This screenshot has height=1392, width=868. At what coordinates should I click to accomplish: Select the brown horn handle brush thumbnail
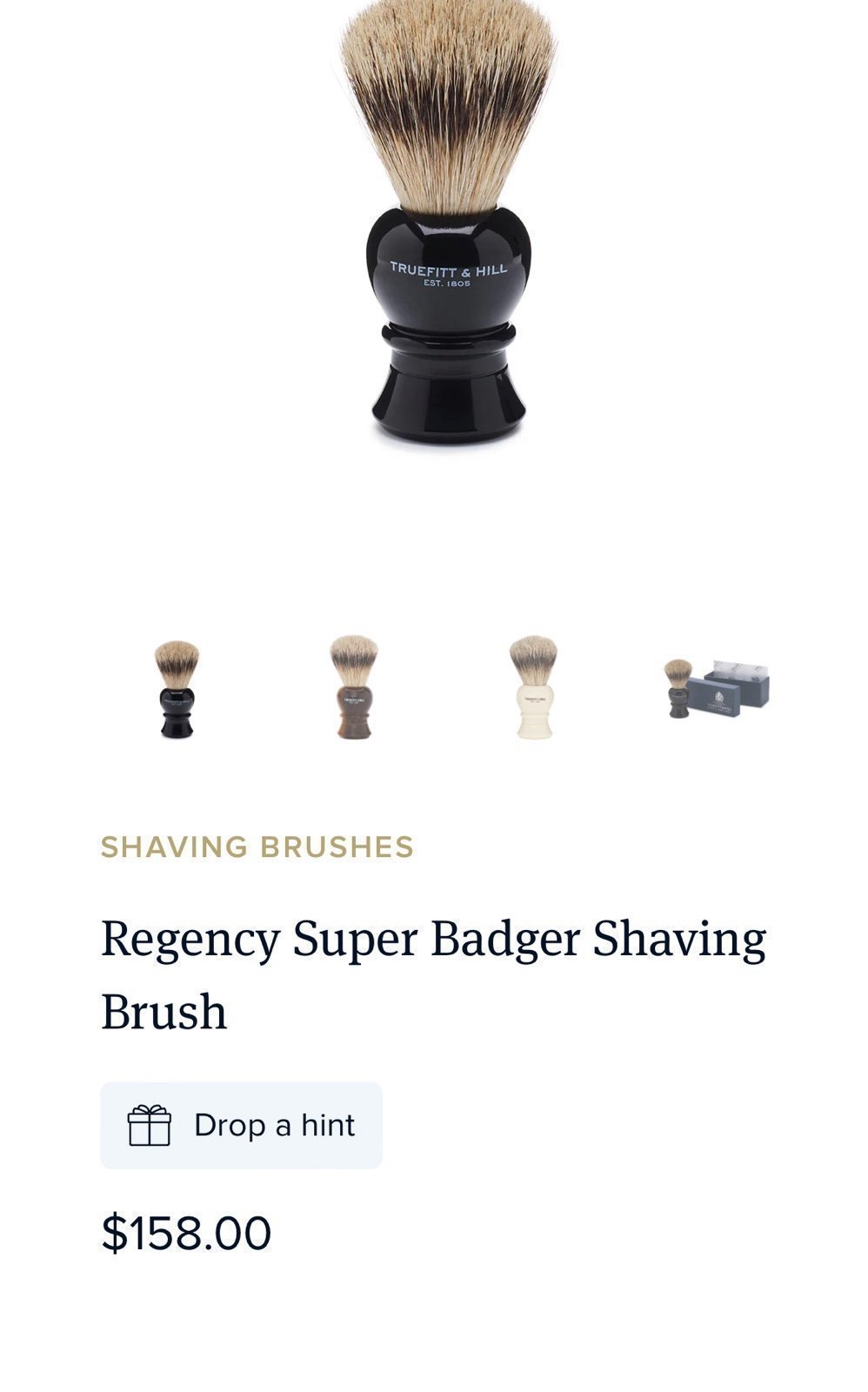coord(354,687)
